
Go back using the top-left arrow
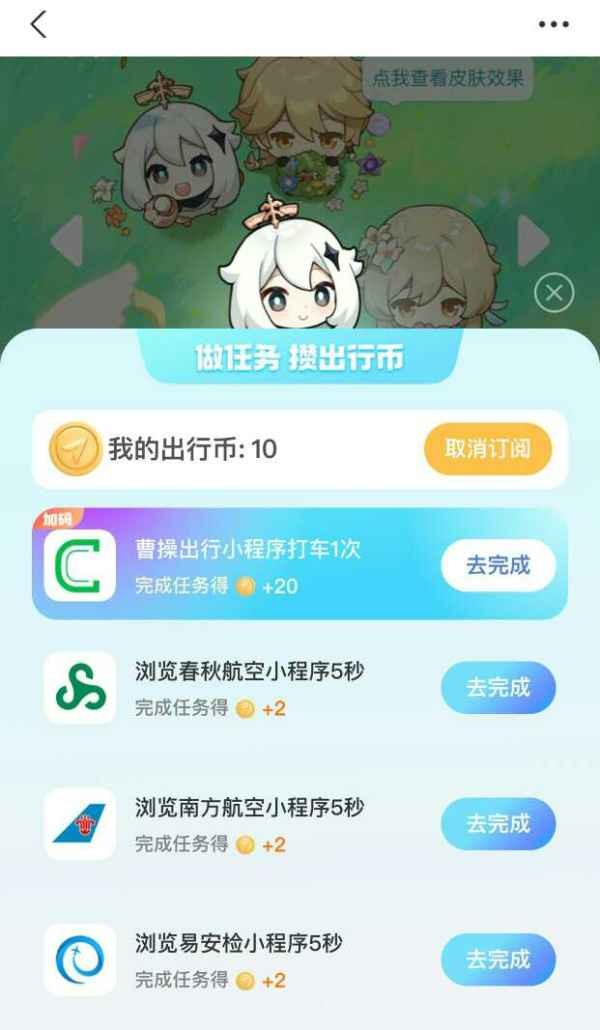coord(38,25)
